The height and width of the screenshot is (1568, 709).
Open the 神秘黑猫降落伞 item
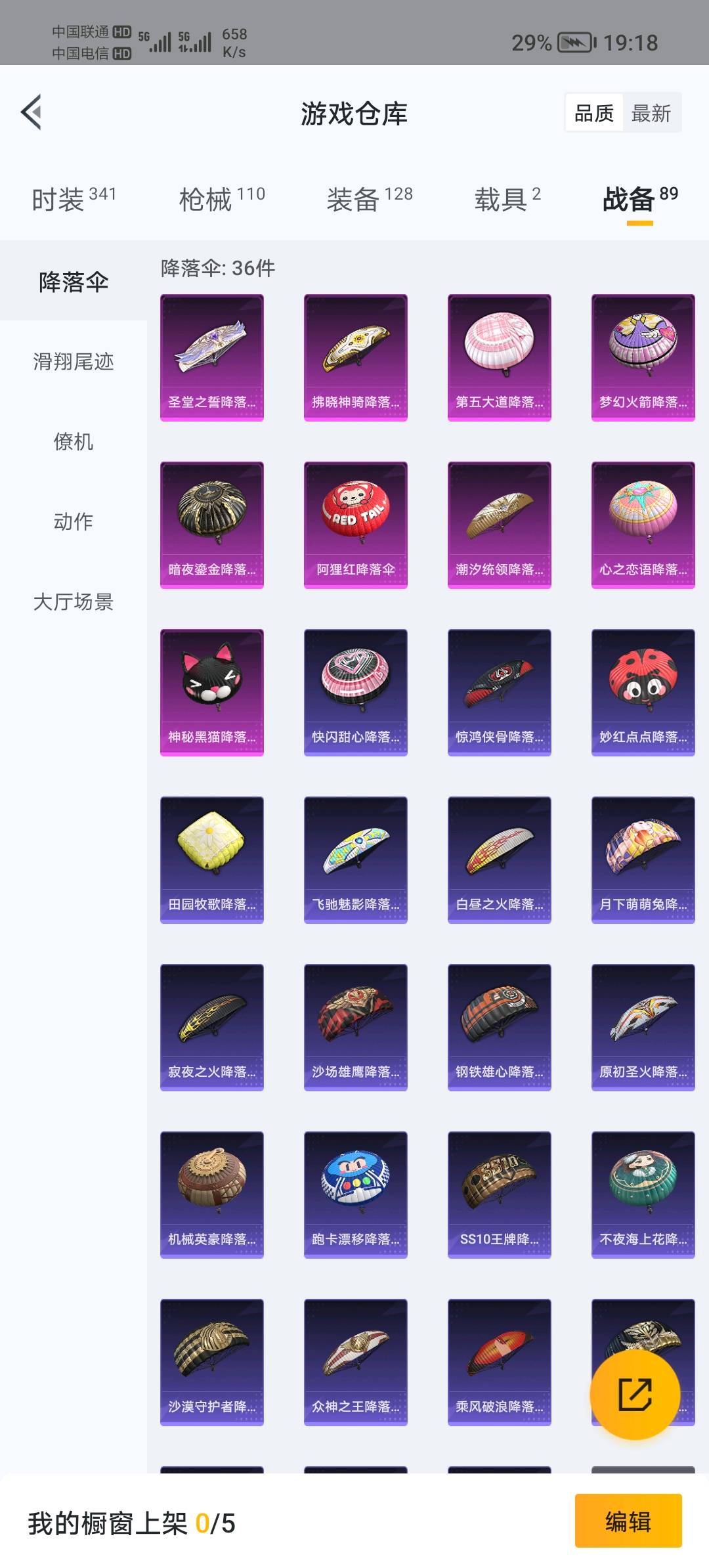[x=212, y=692]
